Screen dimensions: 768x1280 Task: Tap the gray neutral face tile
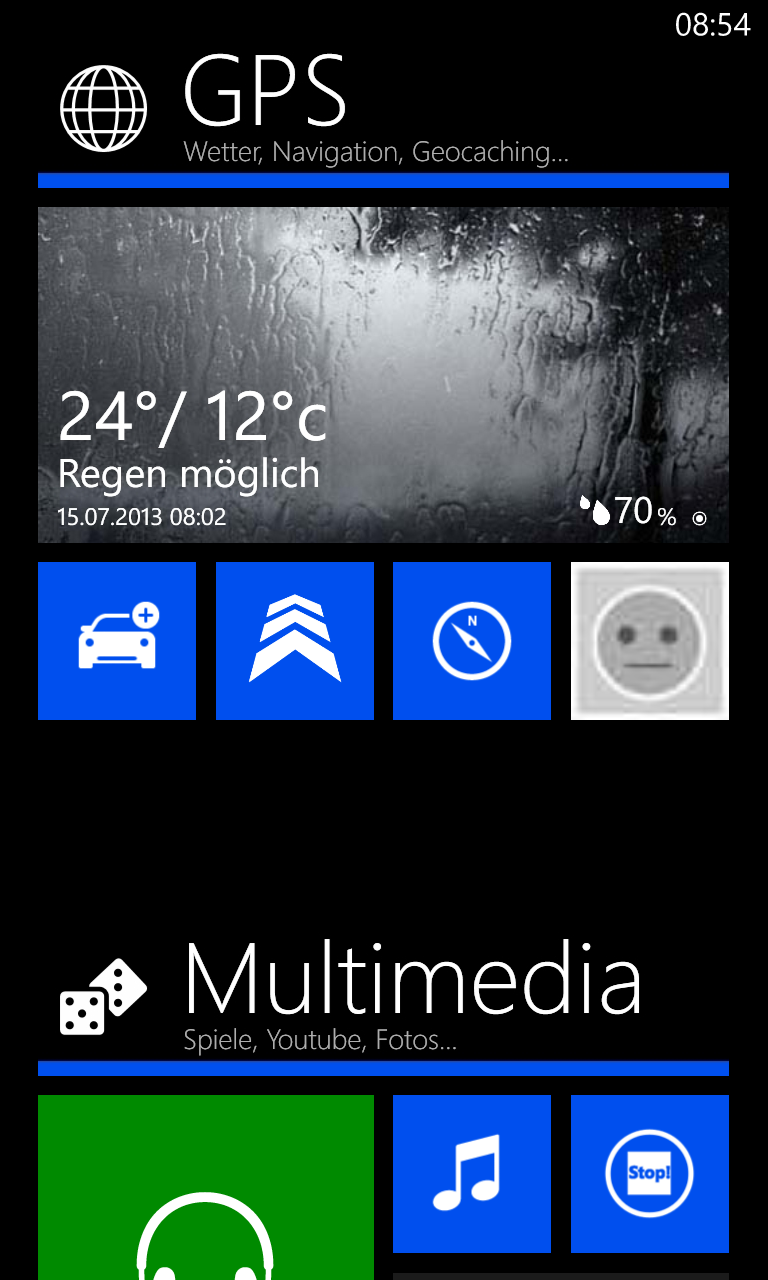pos(650,641)
